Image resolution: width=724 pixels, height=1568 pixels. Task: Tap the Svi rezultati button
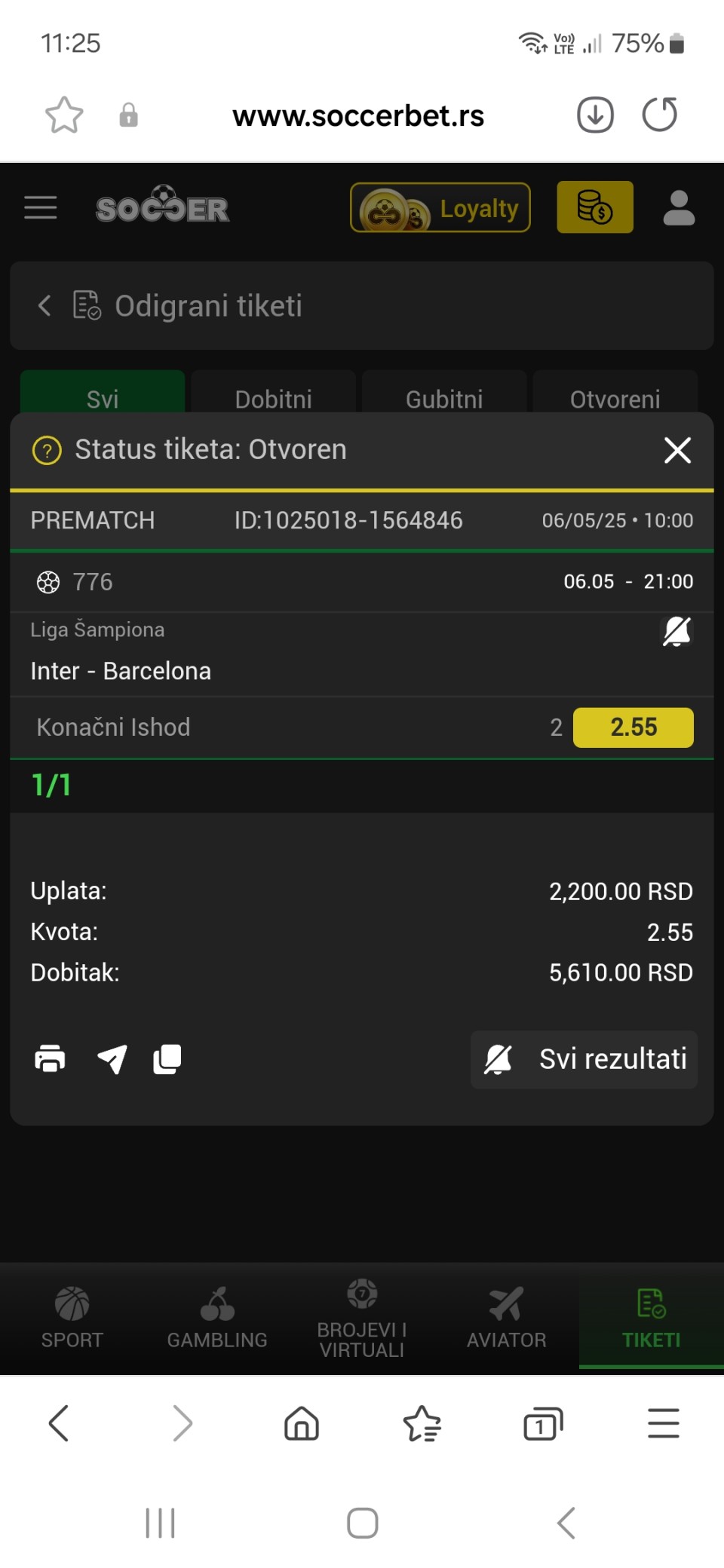(584, 1059)
